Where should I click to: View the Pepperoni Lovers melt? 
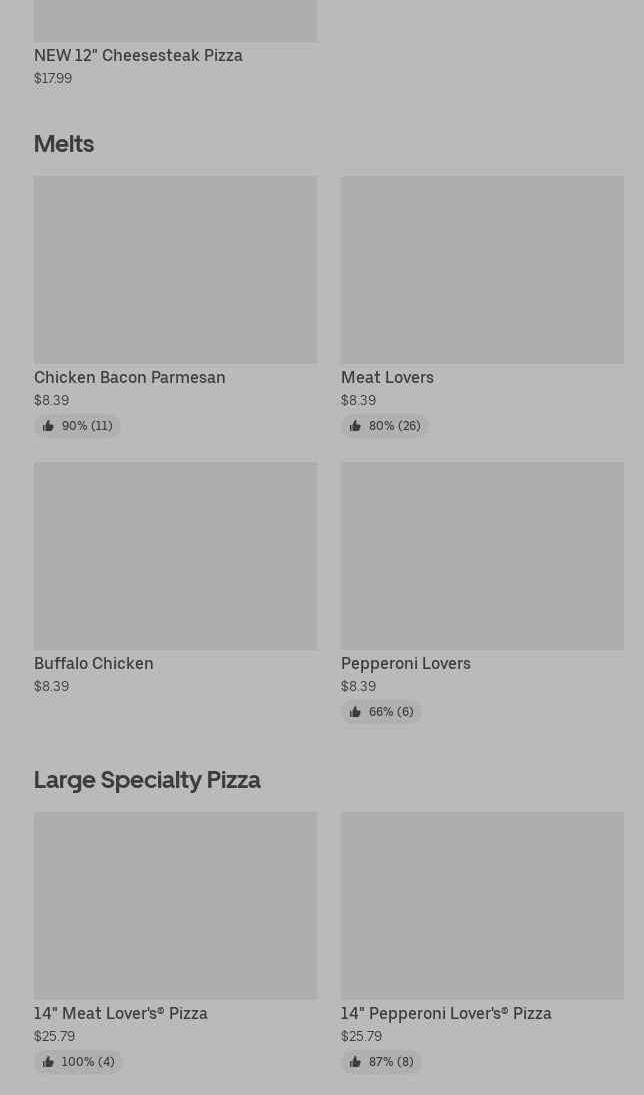[482, 556]
